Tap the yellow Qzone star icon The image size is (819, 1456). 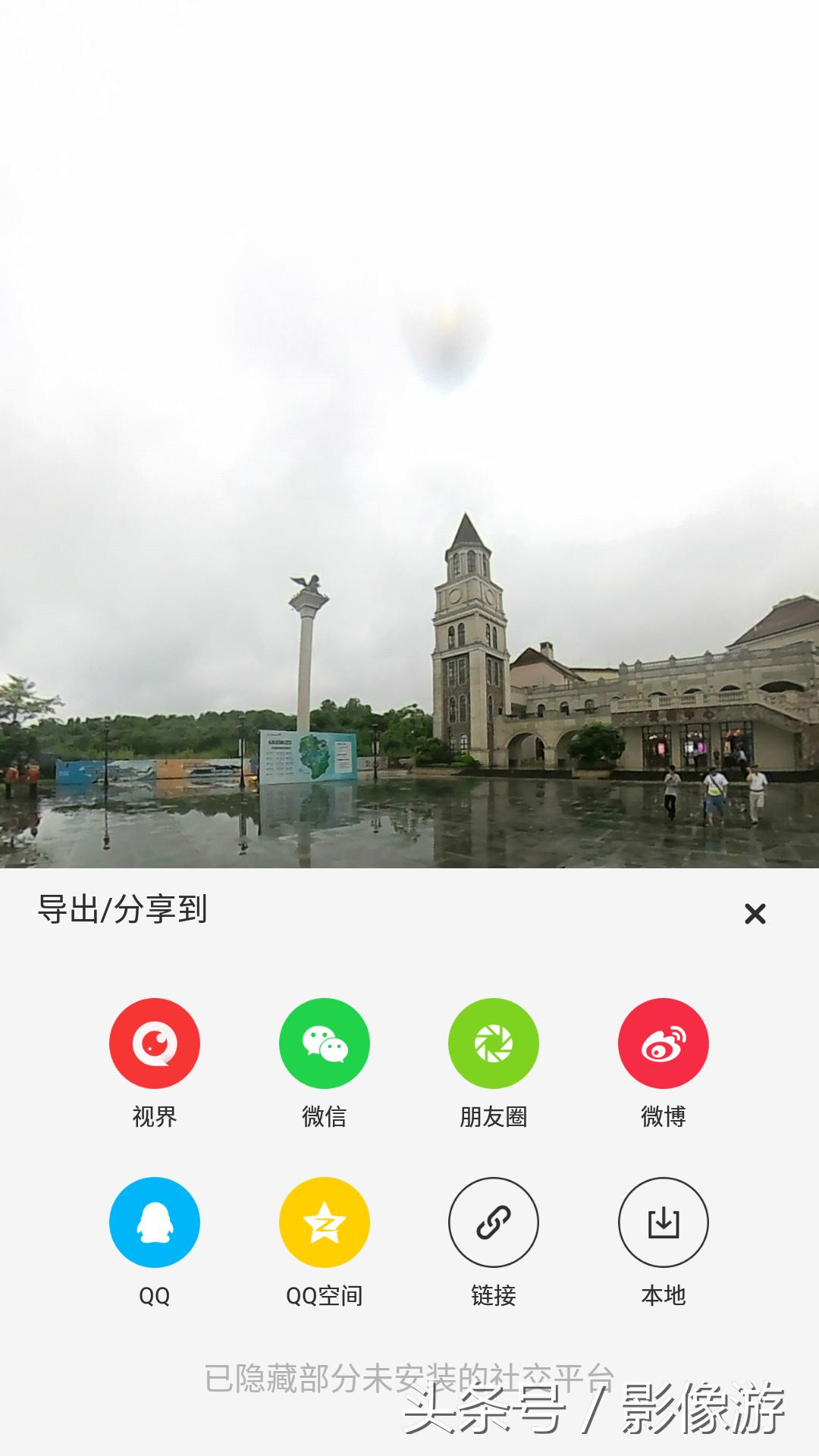click(x=325, y=1222)
